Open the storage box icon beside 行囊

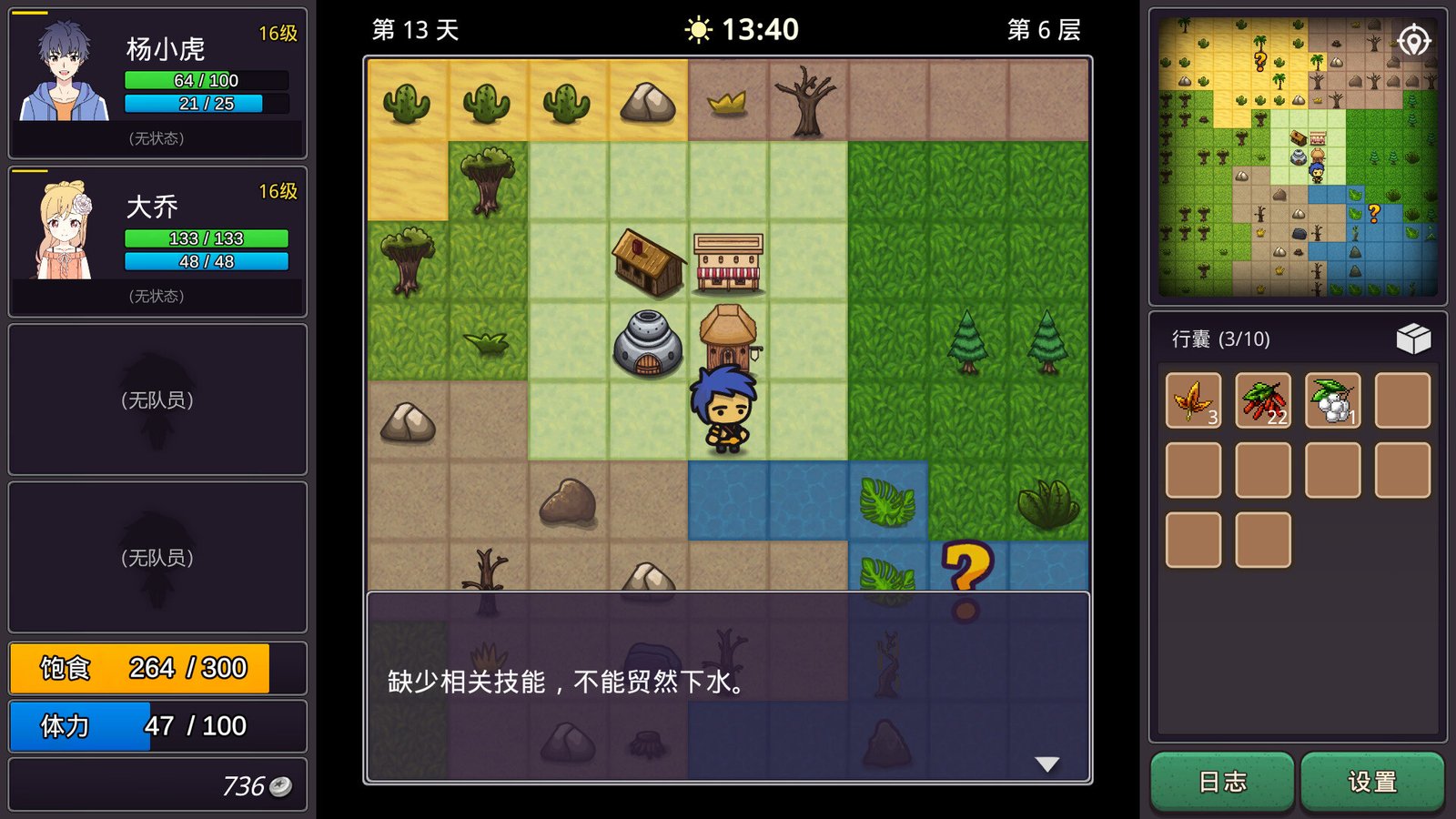tap(1413, 339)
